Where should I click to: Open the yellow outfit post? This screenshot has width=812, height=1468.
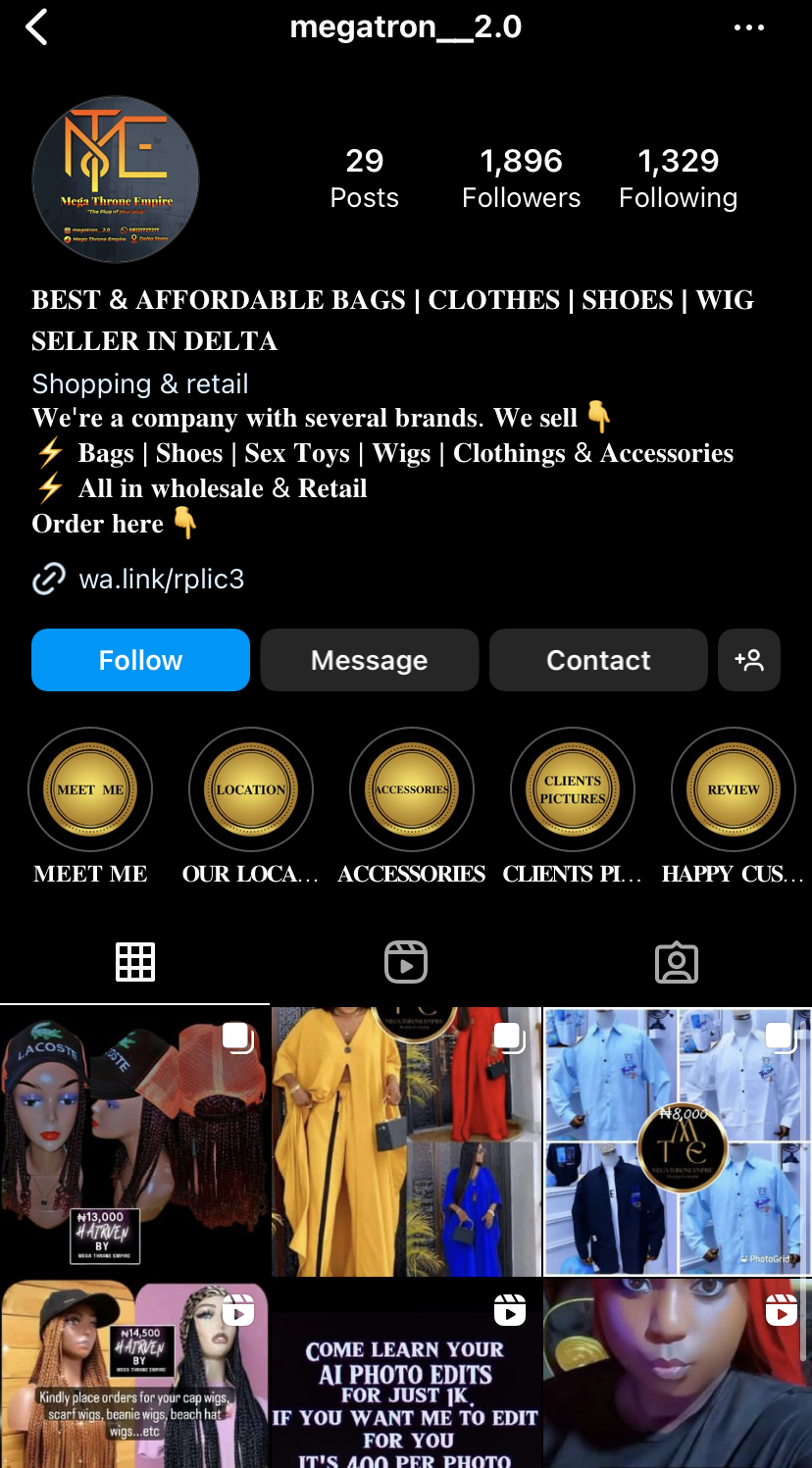click(406, 1140)
